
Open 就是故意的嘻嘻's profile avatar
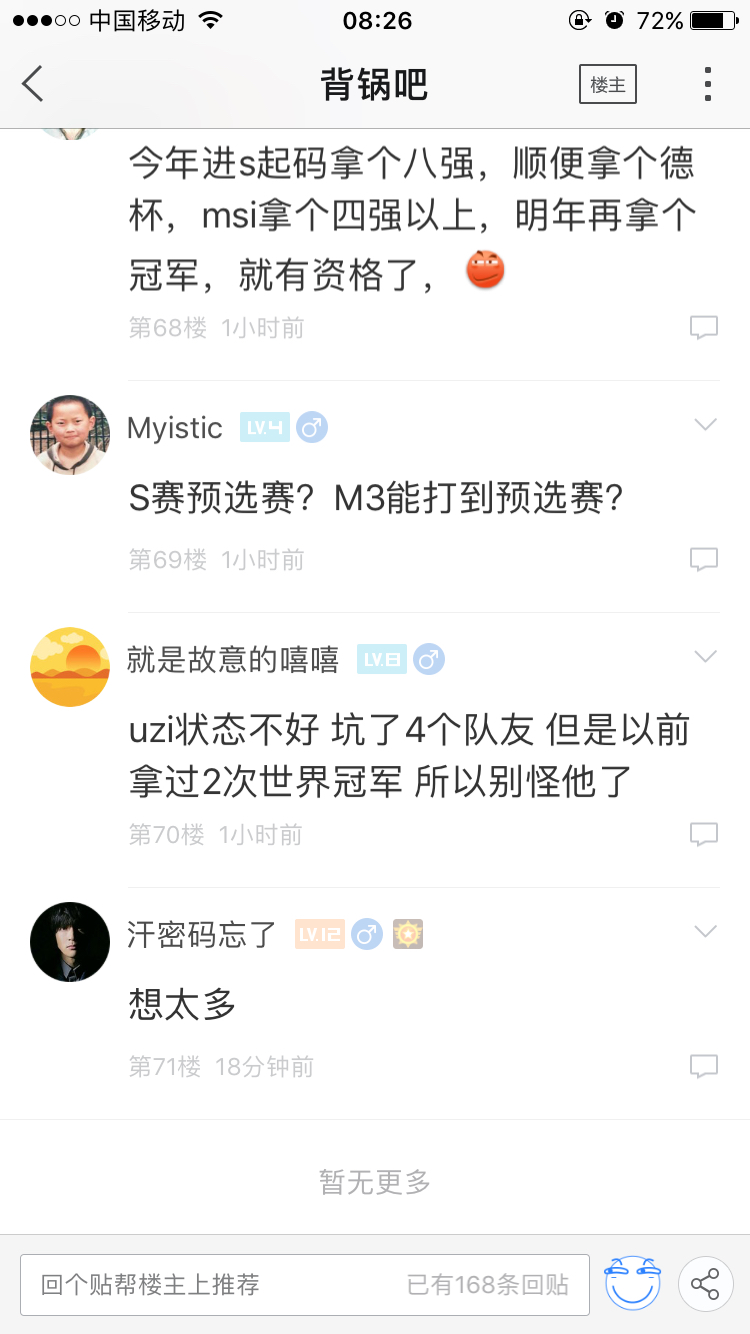(70, 667)
